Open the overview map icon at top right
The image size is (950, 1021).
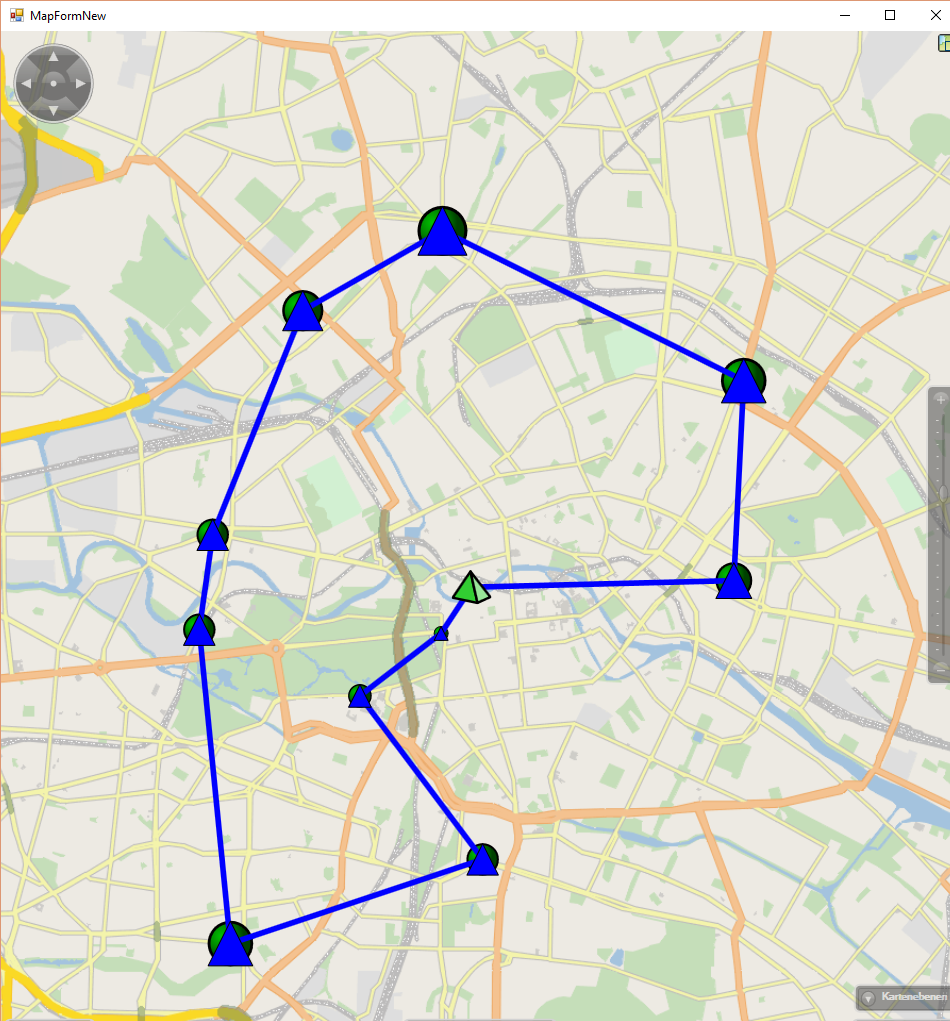click(x=943, y=43)
